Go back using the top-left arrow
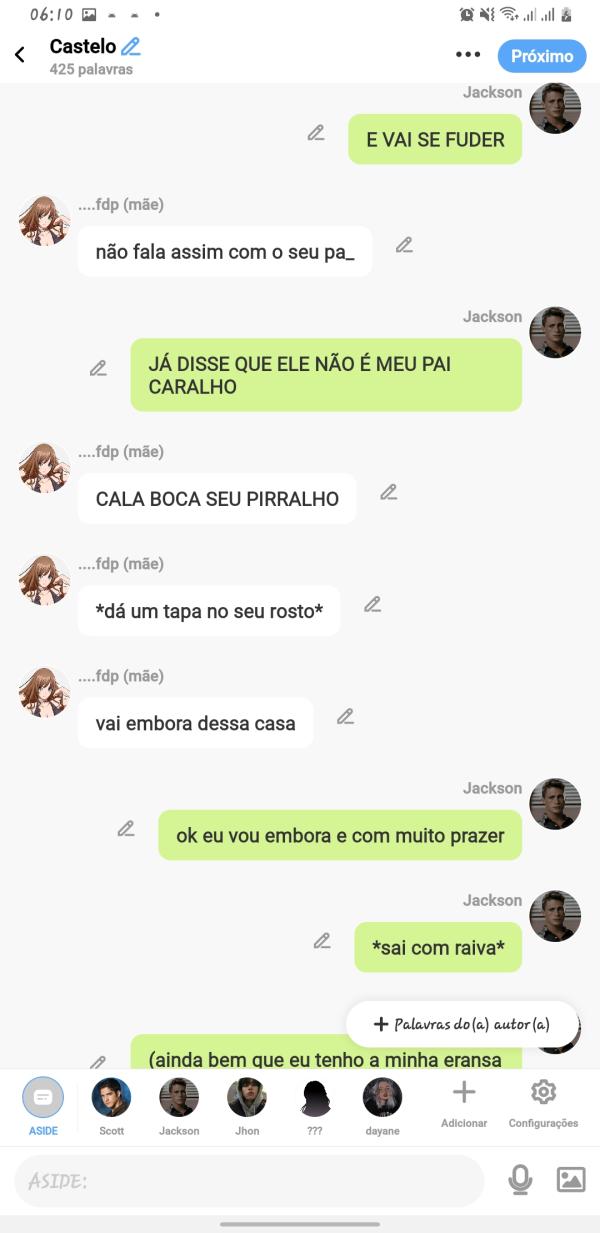The image size is (600, 1233). point(20,55)
